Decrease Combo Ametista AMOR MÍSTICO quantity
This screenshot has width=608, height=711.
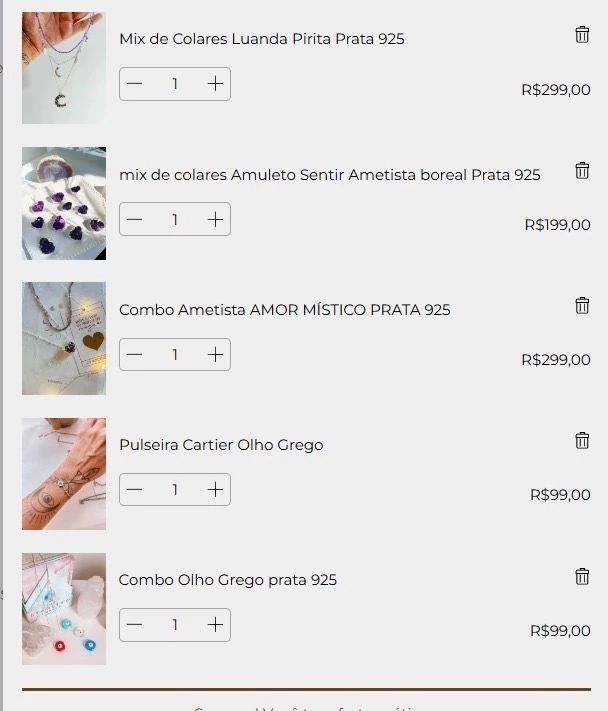coord(135,354)
